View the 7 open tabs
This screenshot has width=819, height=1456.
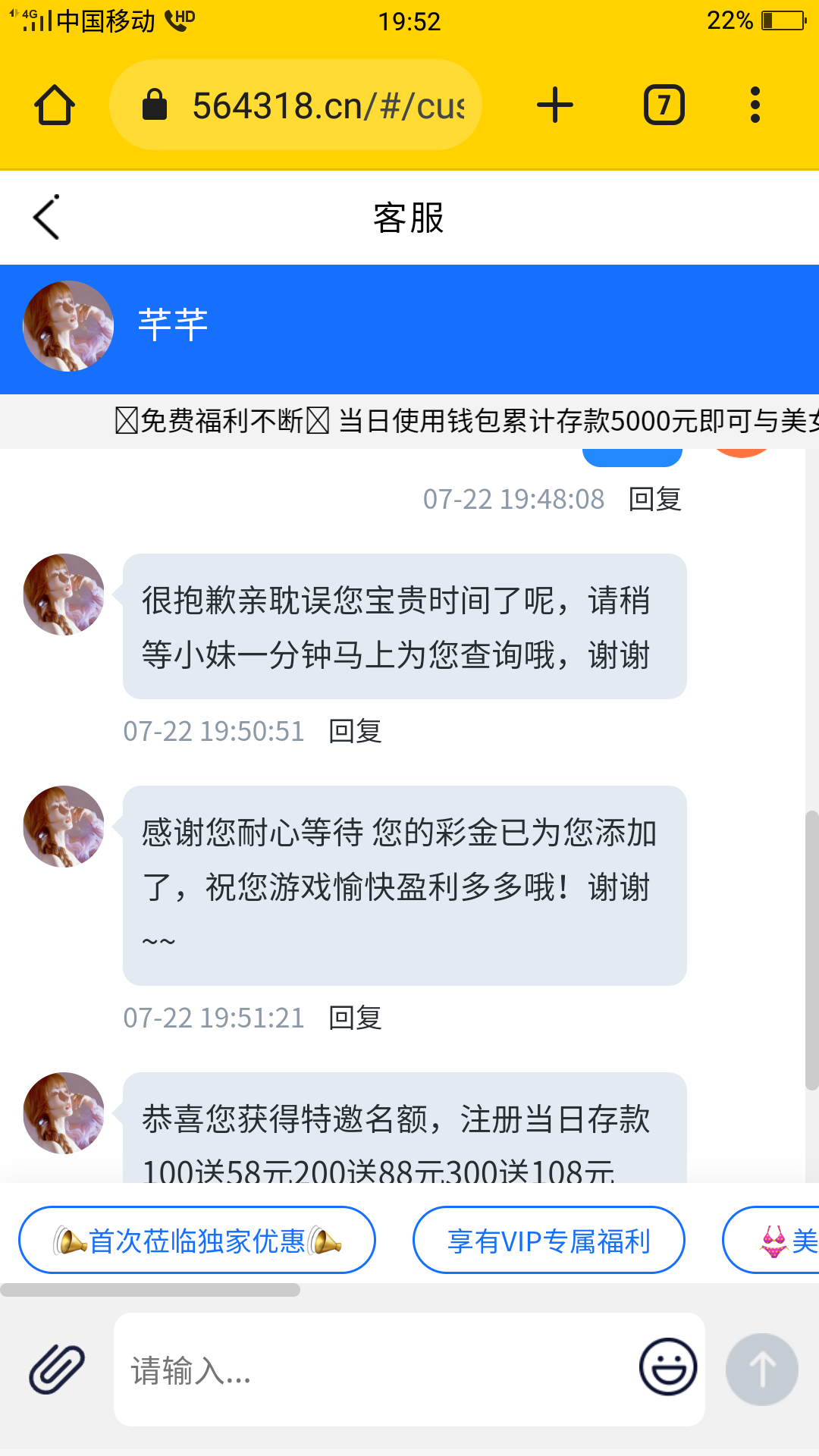point(664,105)
